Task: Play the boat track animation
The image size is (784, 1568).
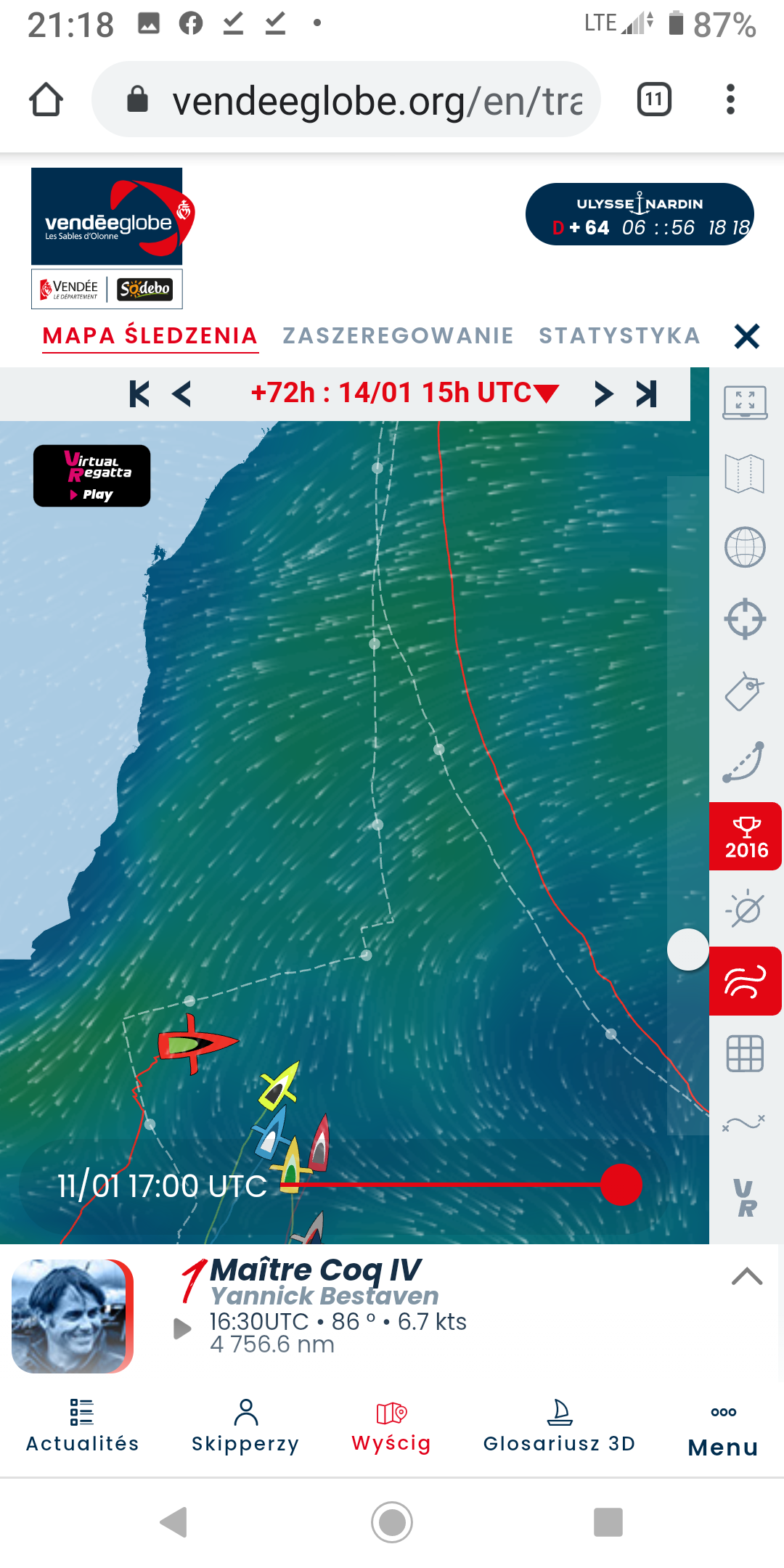Action: coord(182,1328)
